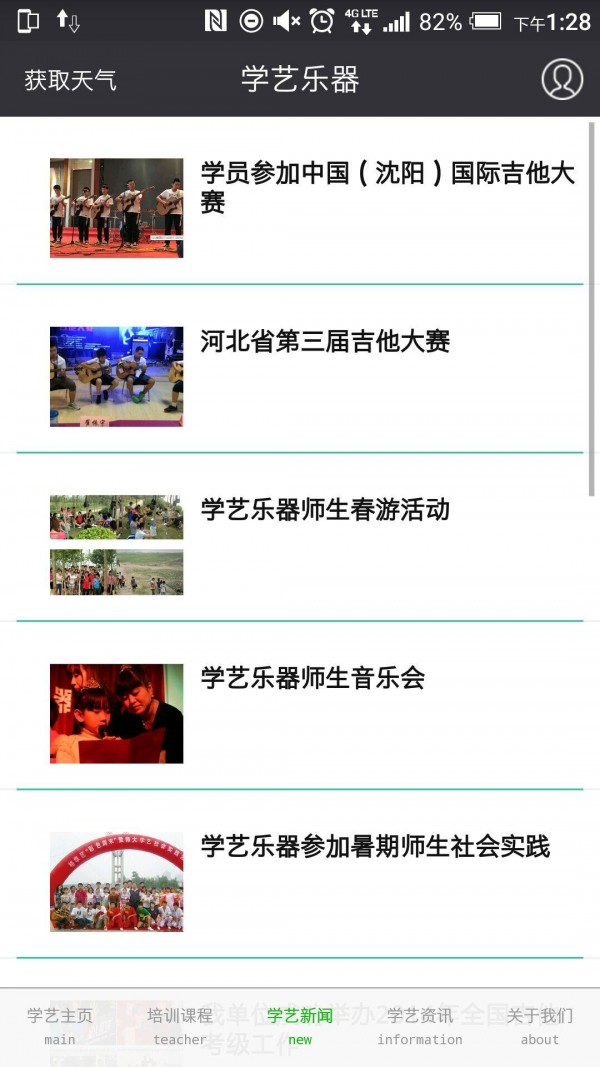
Task: Select the 学艺新闻 new tab
Action: 300,1026
